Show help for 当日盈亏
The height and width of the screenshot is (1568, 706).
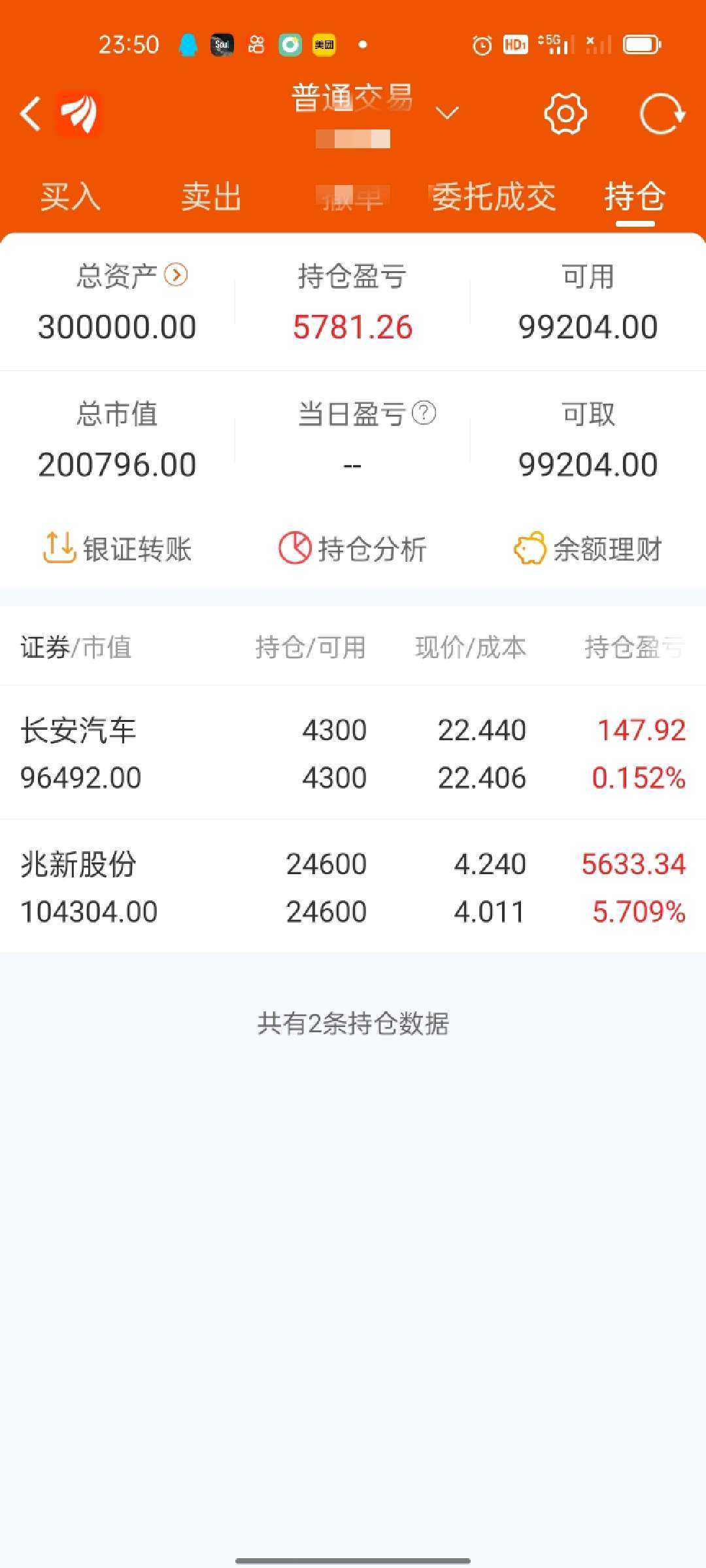424,413
